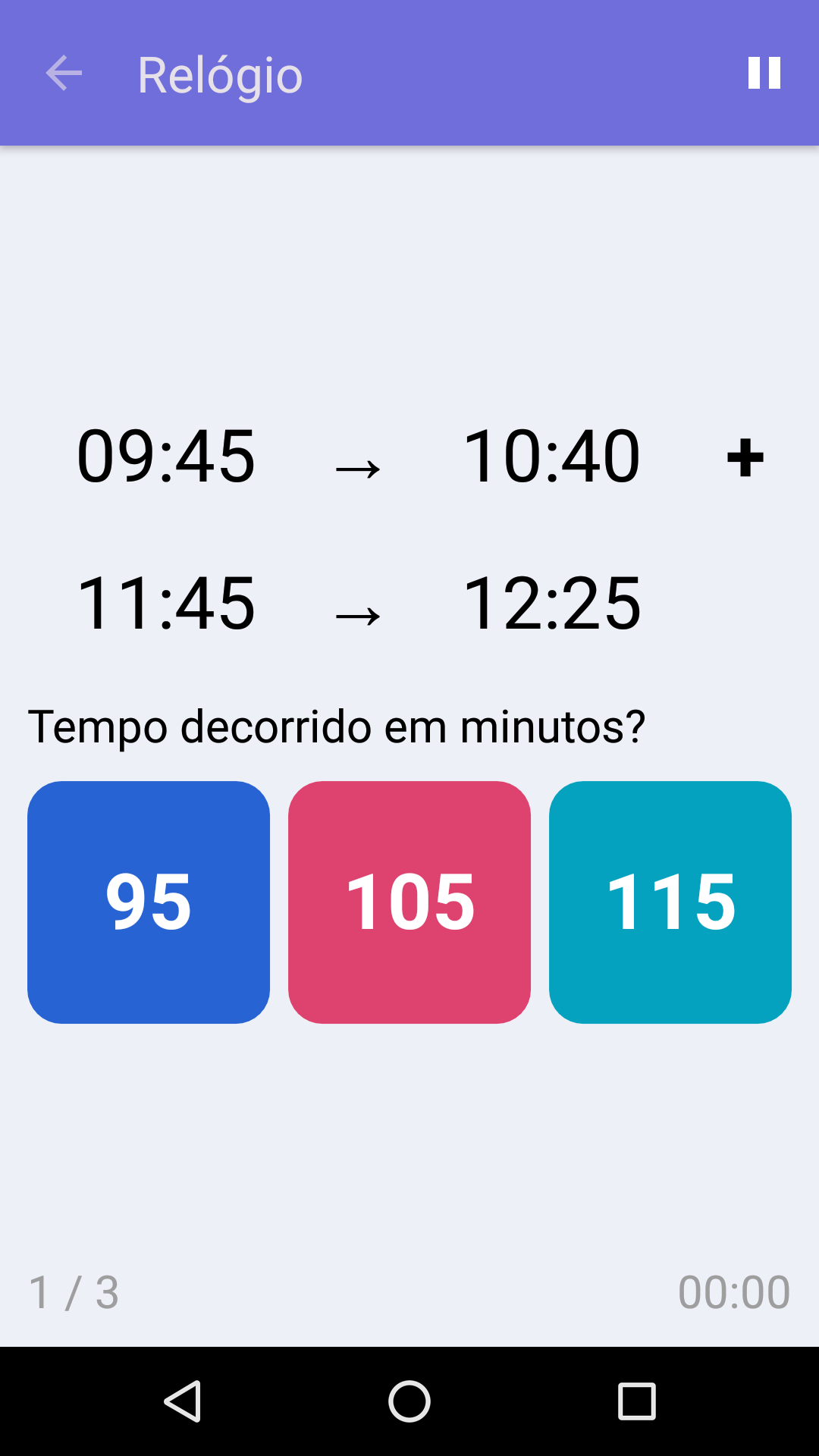This screenshot has width=819, height=1456.
Task: Choose the pink answer 105
Action: coord(409,901)
